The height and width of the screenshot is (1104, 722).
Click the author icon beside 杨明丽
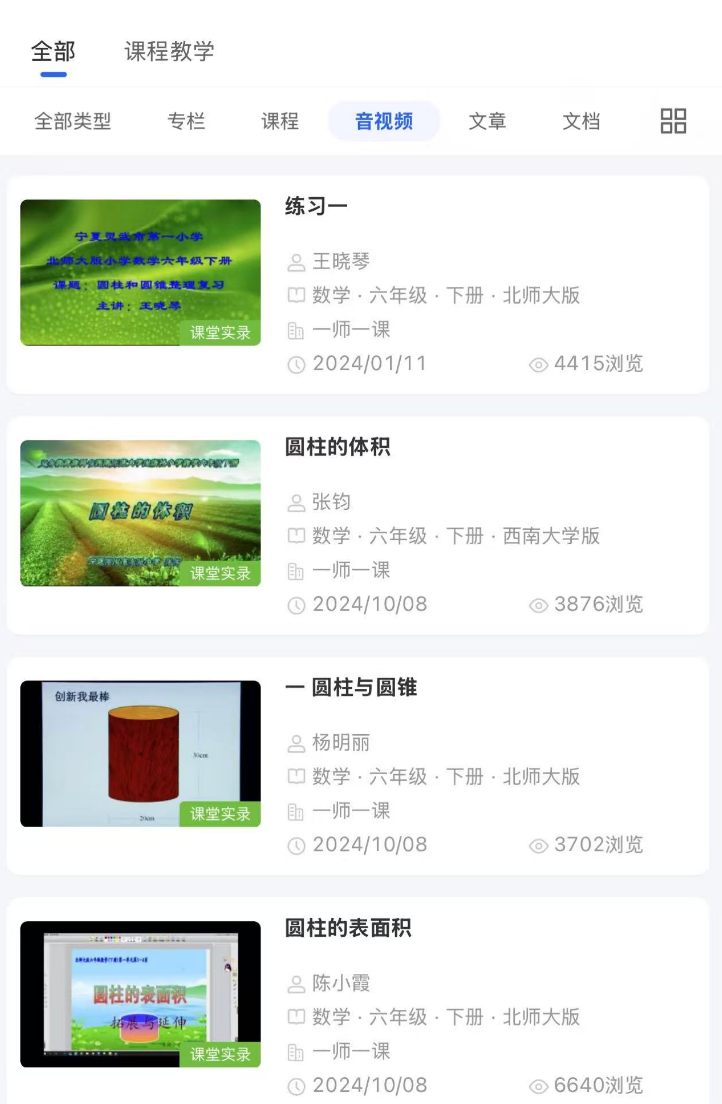(x=295, y=743)
